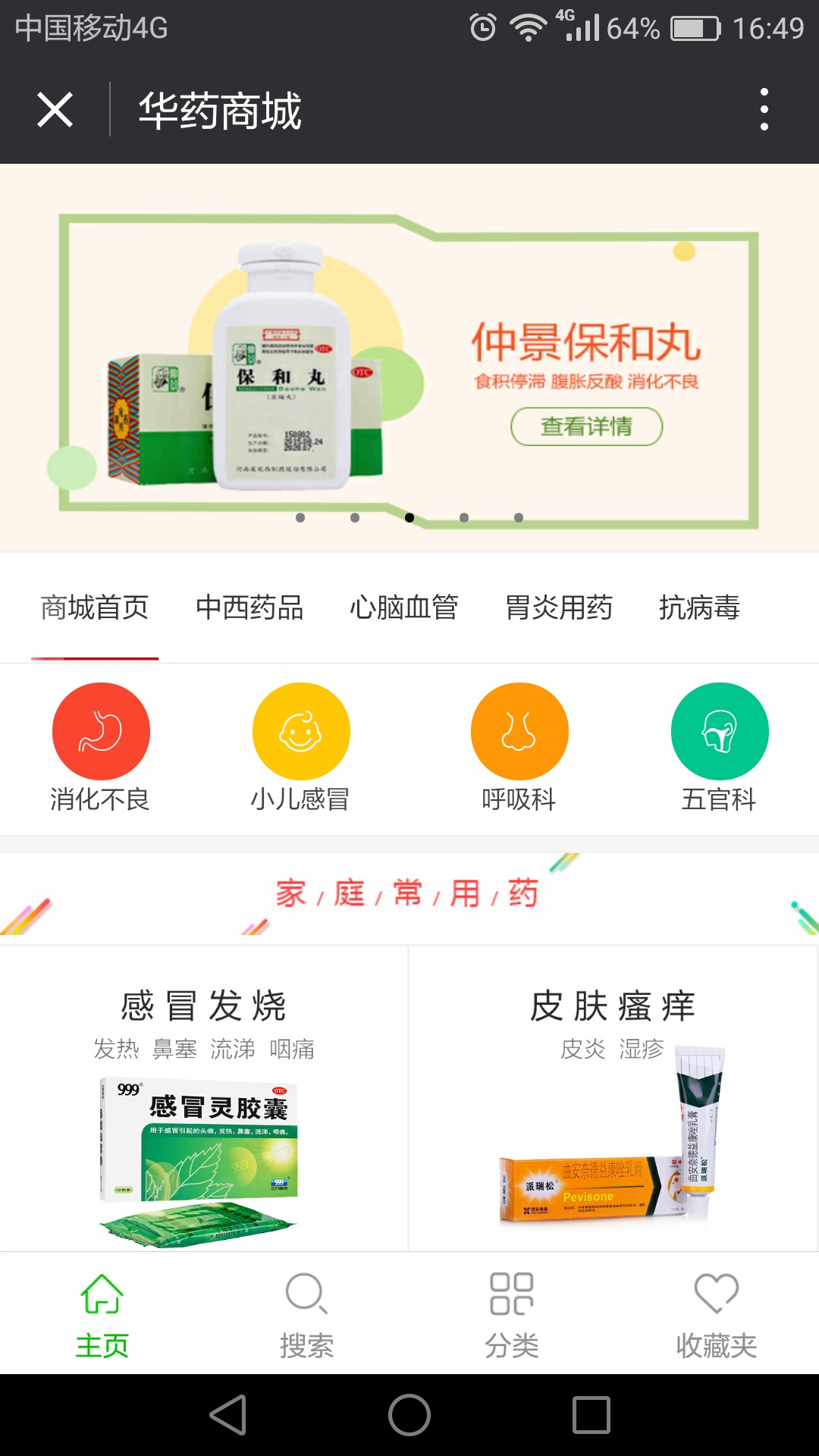Switch to the 心脑血管 tab
The height and width of the screenshot is (1456, 819).
tap(403, 608)
